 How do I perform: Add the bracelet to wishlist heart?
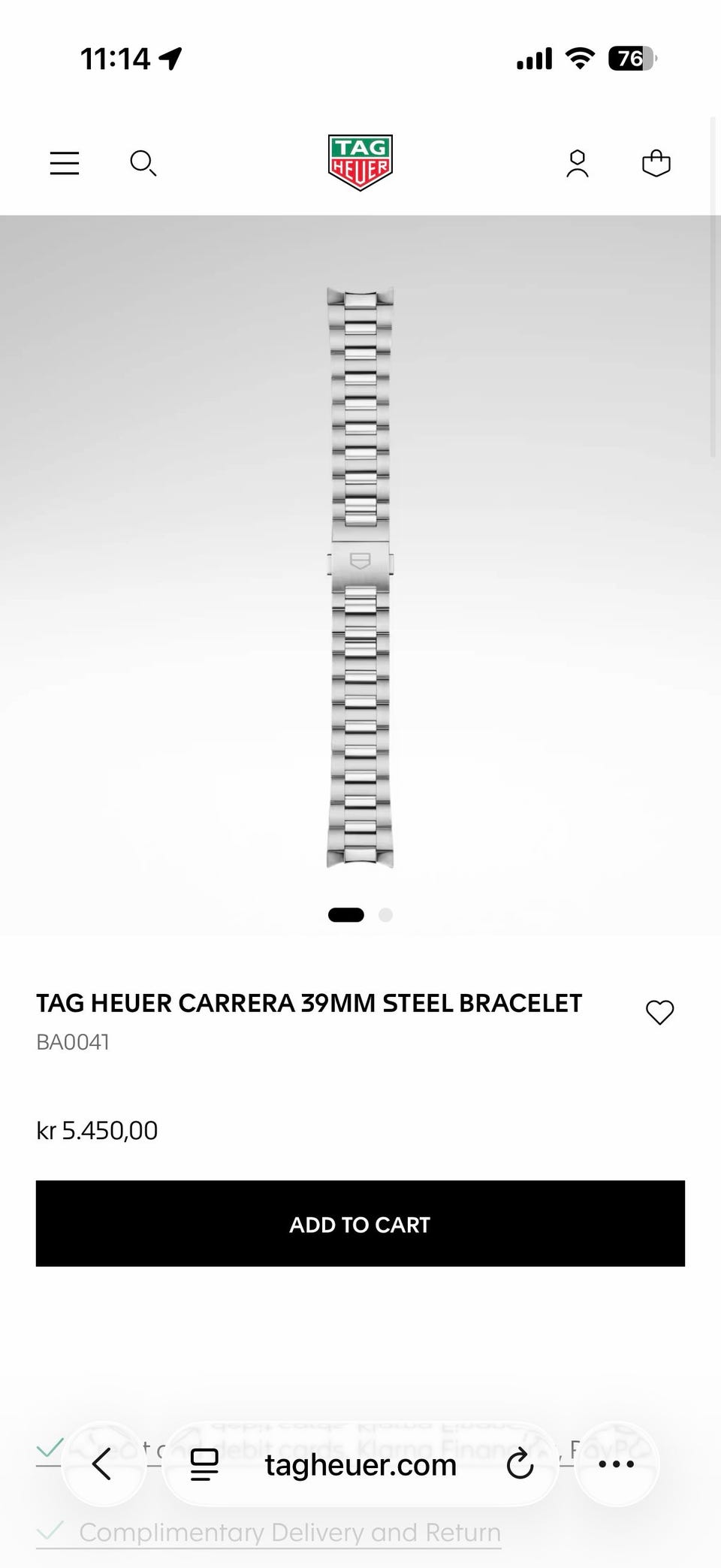point(660,1012)
